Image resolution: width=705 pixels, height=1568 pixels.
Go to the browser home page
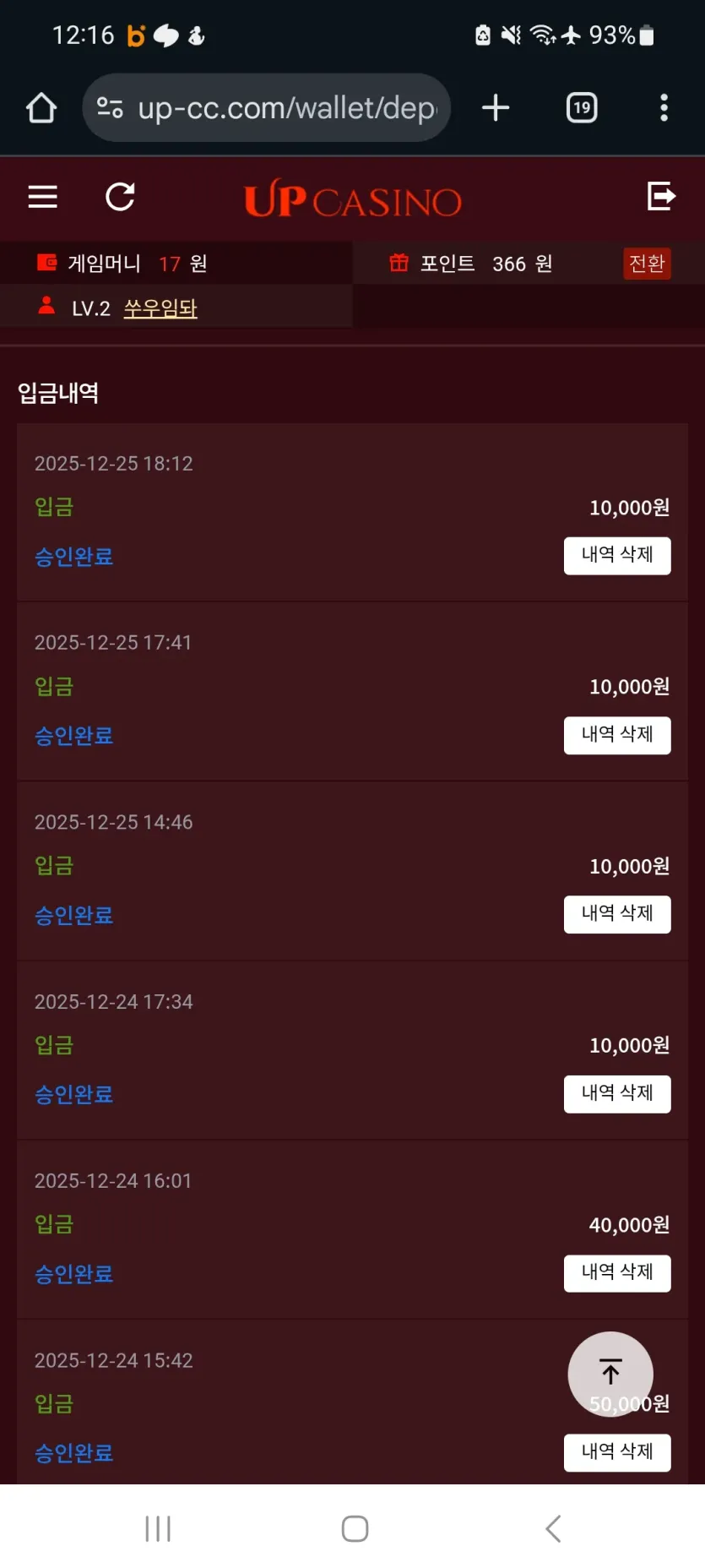(x=41, y=108)
